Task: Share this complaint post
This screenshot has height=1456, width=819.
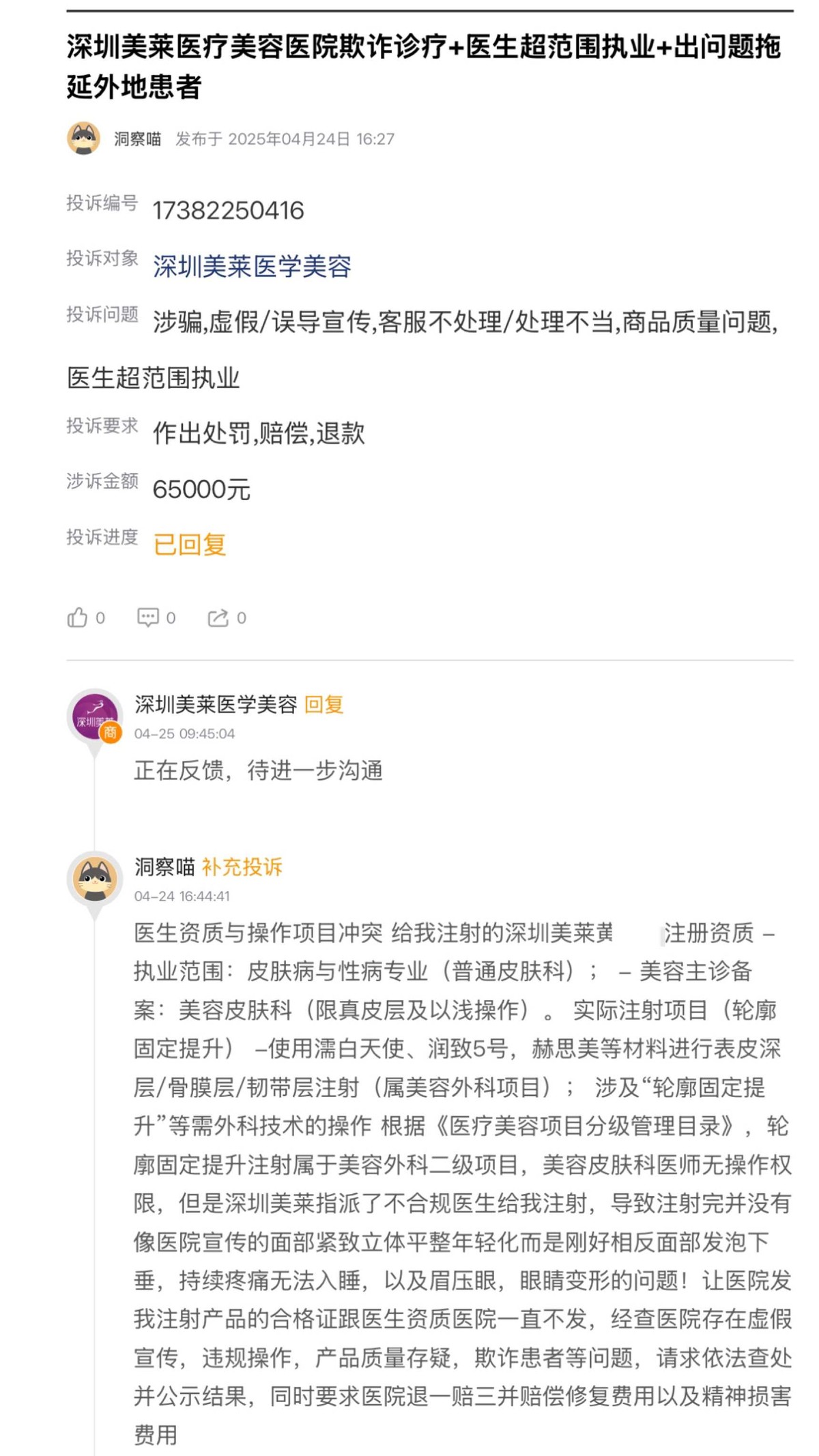Action: [218, 618]
